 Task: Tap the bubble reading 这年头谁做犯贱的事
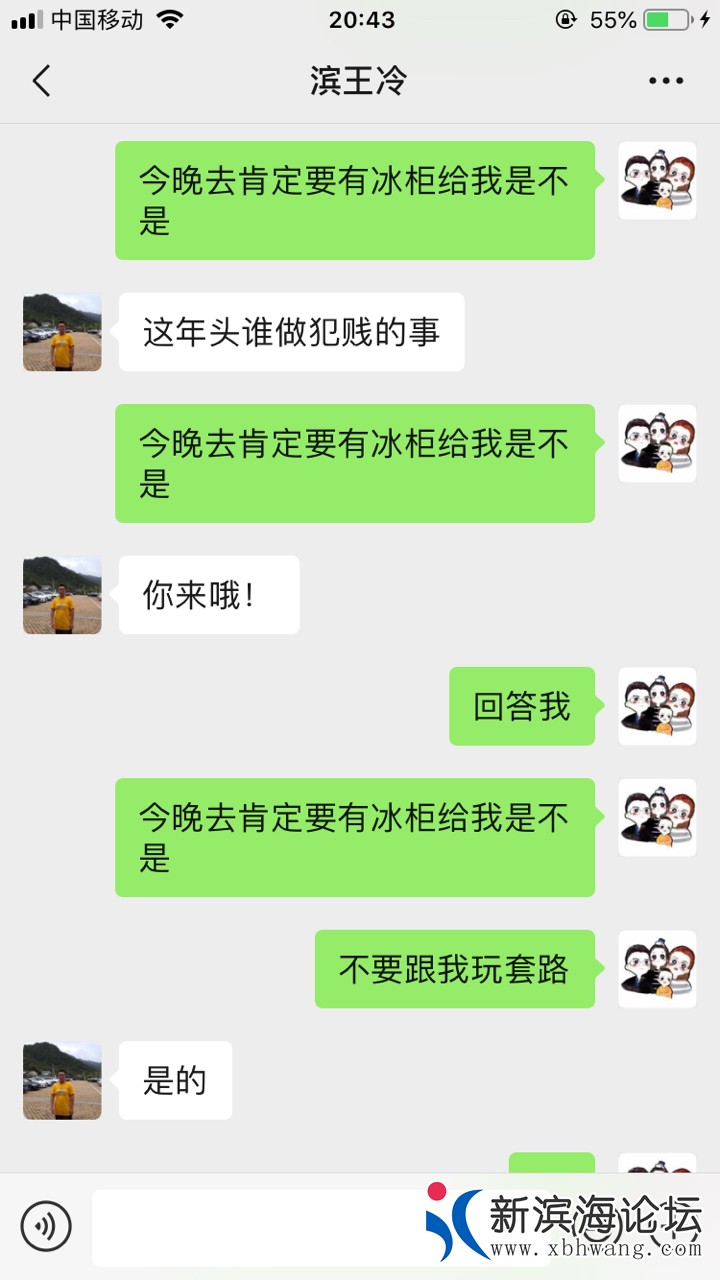290,333
